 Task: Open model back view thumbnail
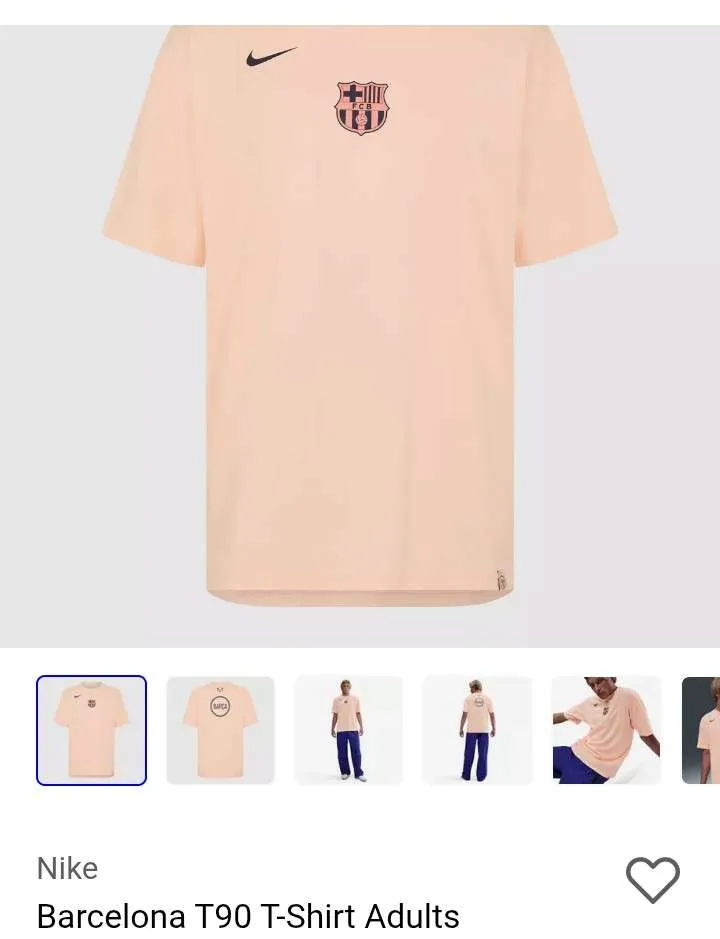[477, 730]
